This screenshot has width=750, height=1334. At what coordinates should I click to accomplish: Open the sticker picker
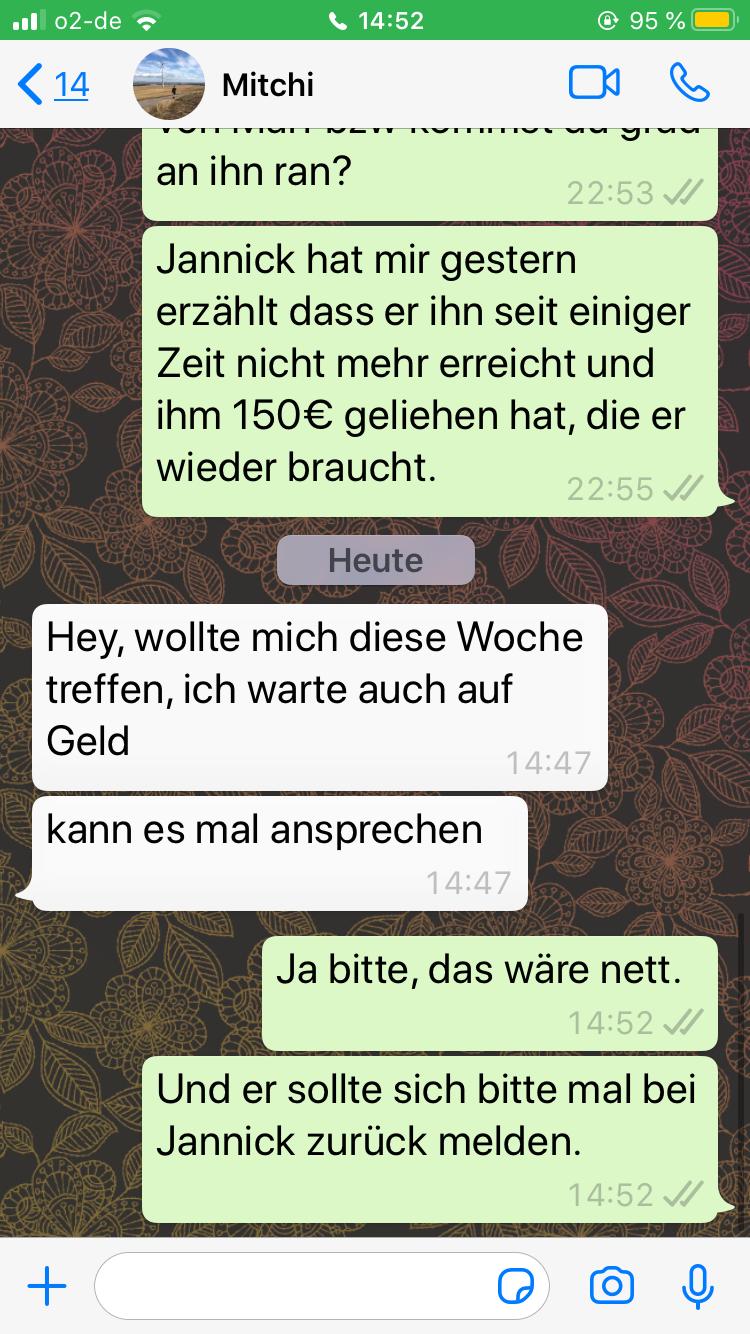coord(516,1286)
